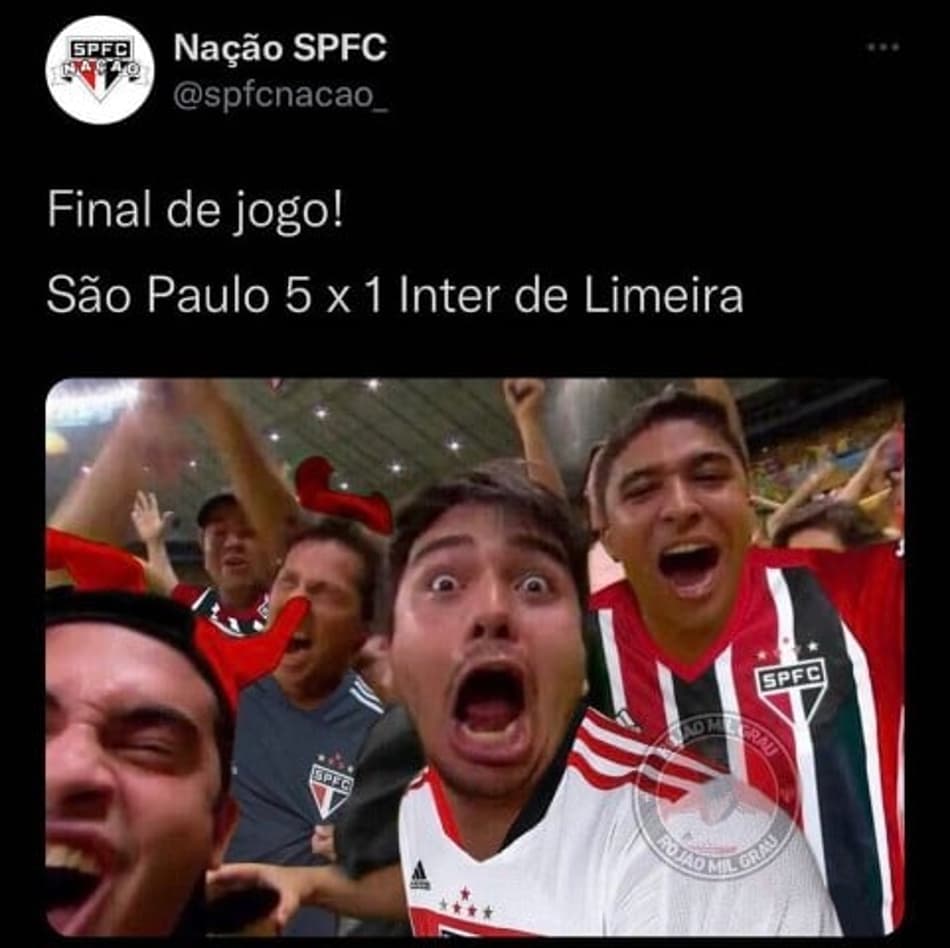Open the Nação SPFC account name
This screenshot has width=950, height=948.
click(279, 48)
